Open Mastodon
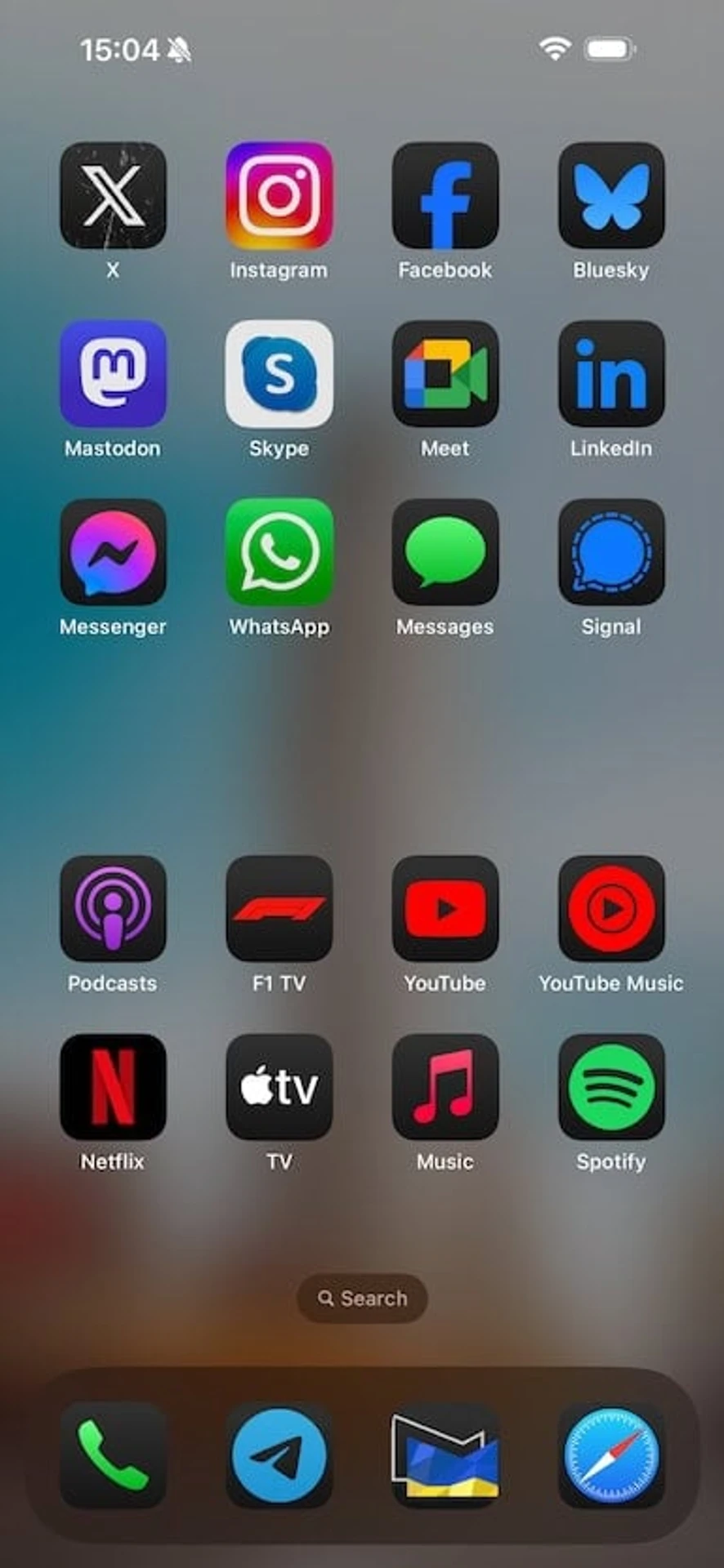The image size is (724, 1568). [x=113, y=374]
